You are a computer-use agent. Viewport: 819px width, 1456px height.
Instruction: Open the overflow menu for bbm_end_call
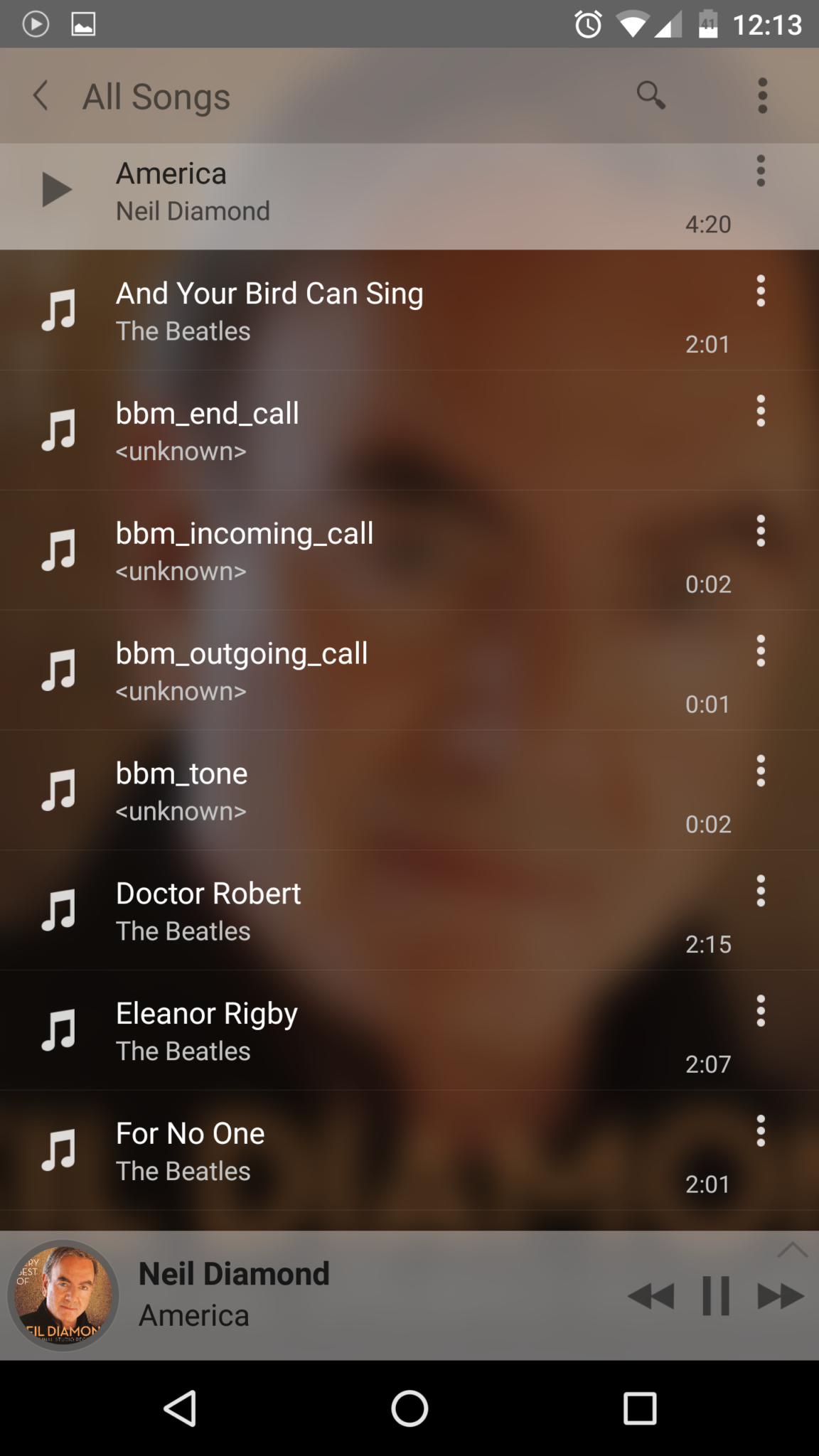[x=761, y=410]
